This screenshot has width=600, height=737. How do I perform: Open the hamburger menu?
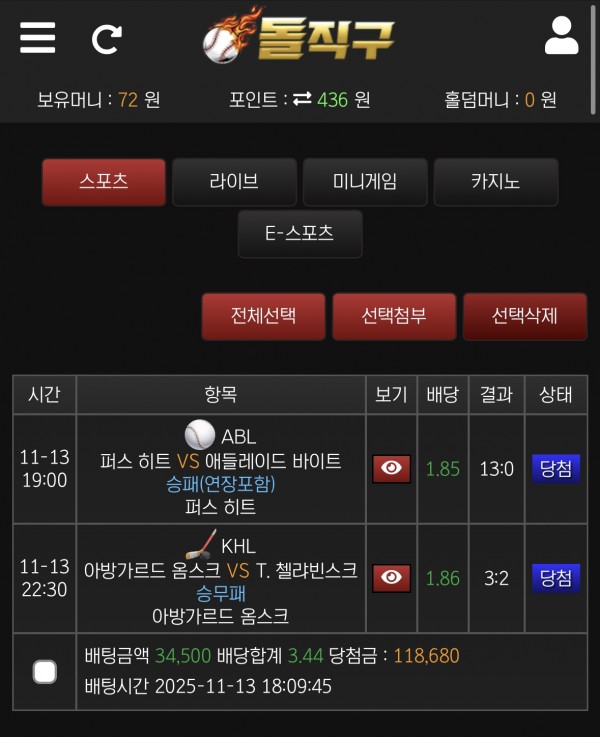38,38
